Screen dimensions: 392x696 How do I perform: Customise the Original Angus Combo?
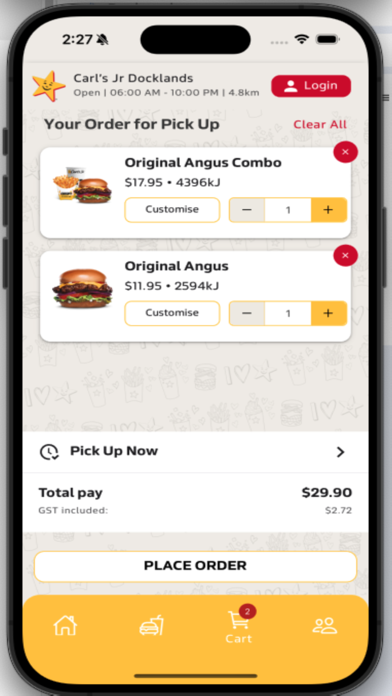point(172,210)
